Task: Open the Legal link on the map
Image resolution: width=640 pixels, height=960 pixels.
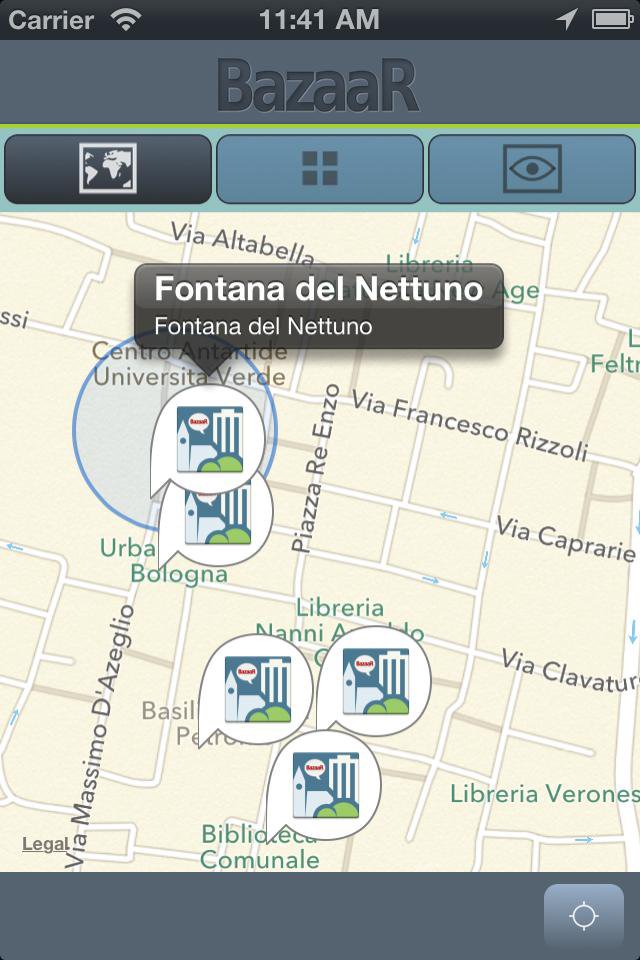Action: (x=46, y=845)
